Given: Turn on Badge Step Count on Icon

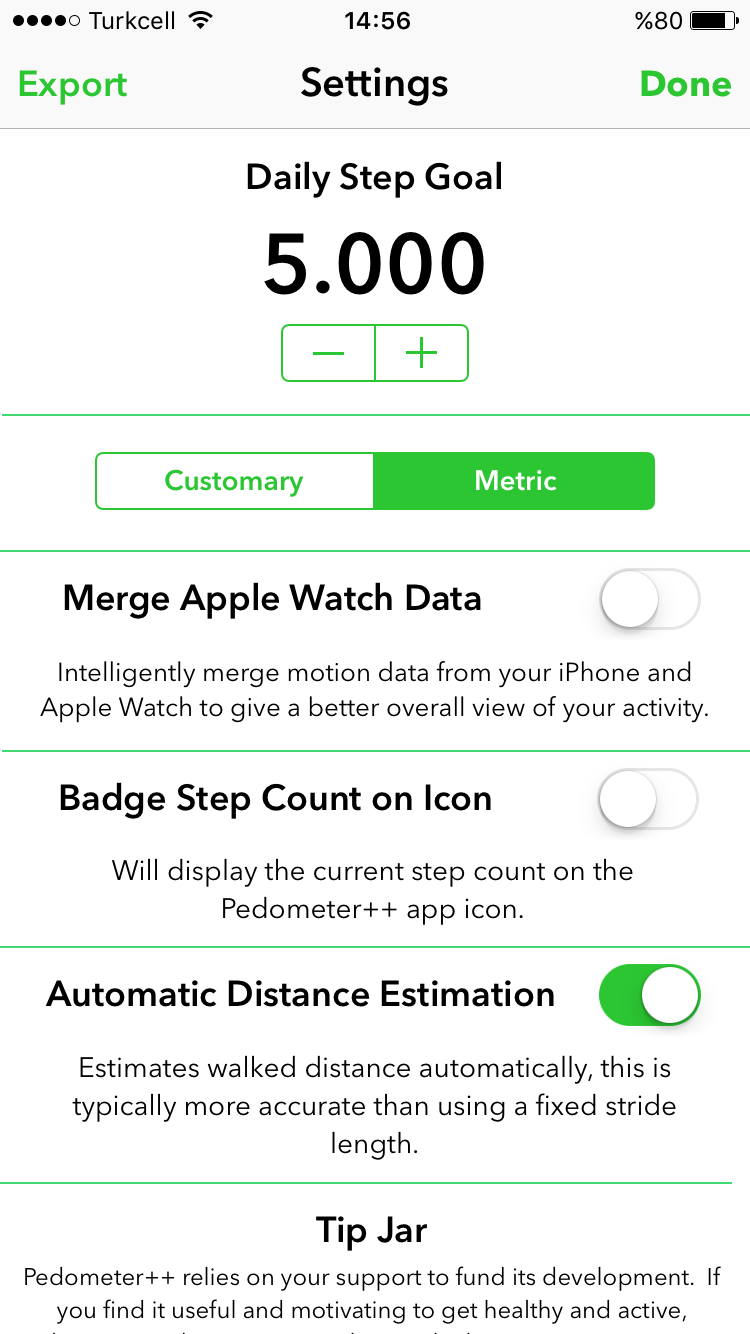Looking at the screenshot, I should coord(648,799).
